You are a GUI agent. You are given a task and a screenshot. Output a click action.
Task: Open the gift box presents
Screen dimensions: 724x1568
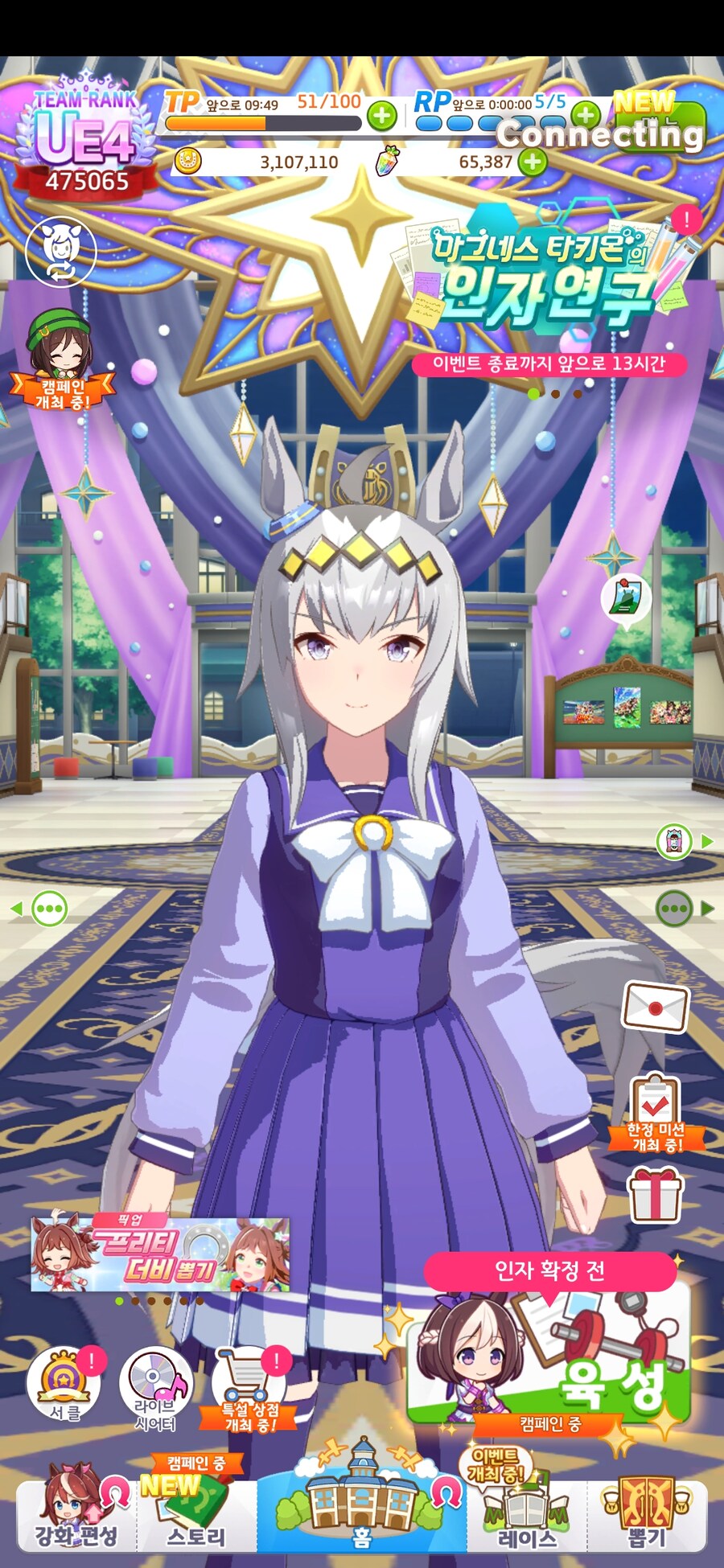tap(656, 1194)
